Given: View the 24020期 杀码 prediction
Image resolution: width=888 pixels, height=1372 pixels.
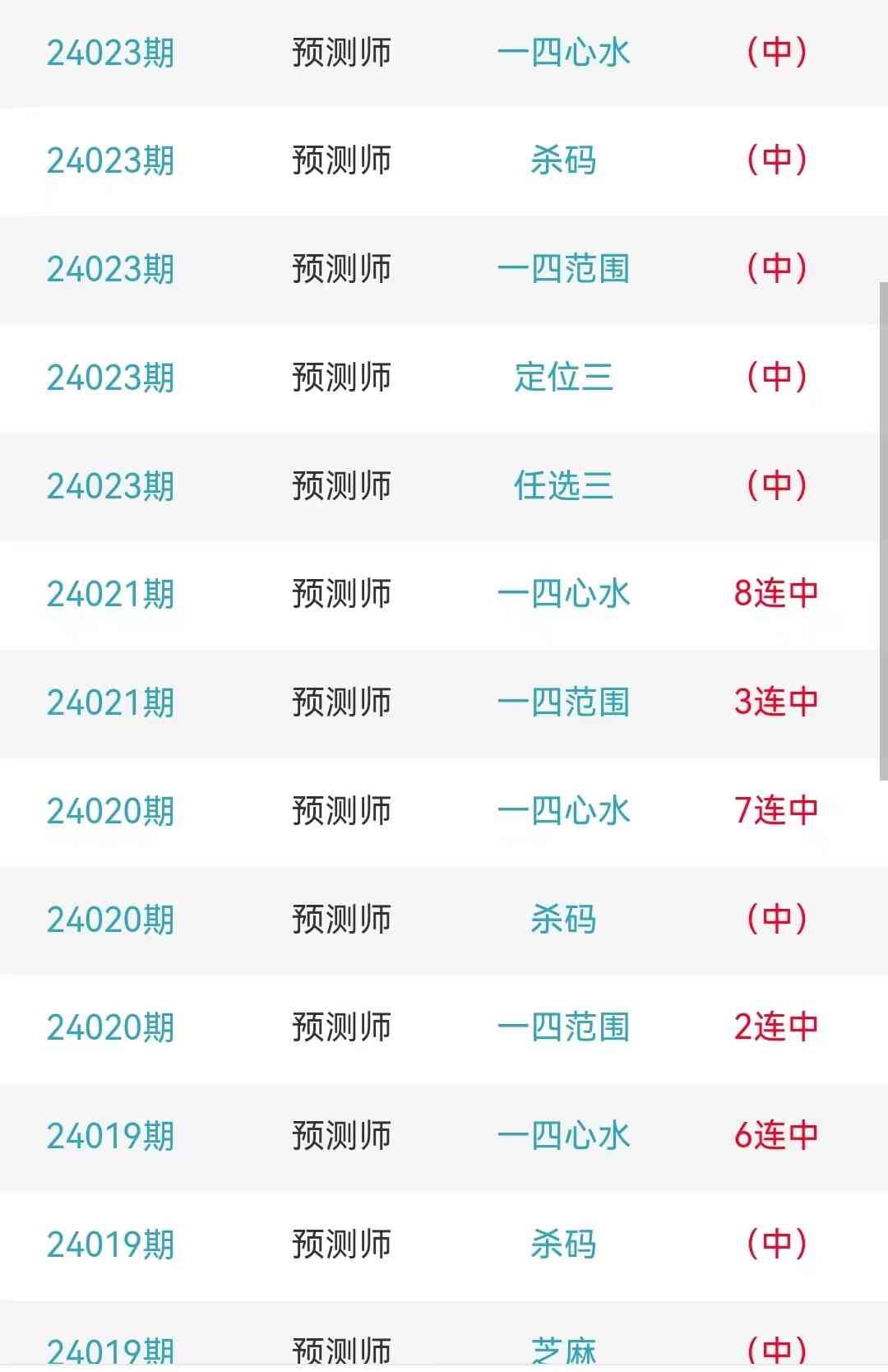Looking at the screenshot, I should pyautogui.click(x=563, y=920).
